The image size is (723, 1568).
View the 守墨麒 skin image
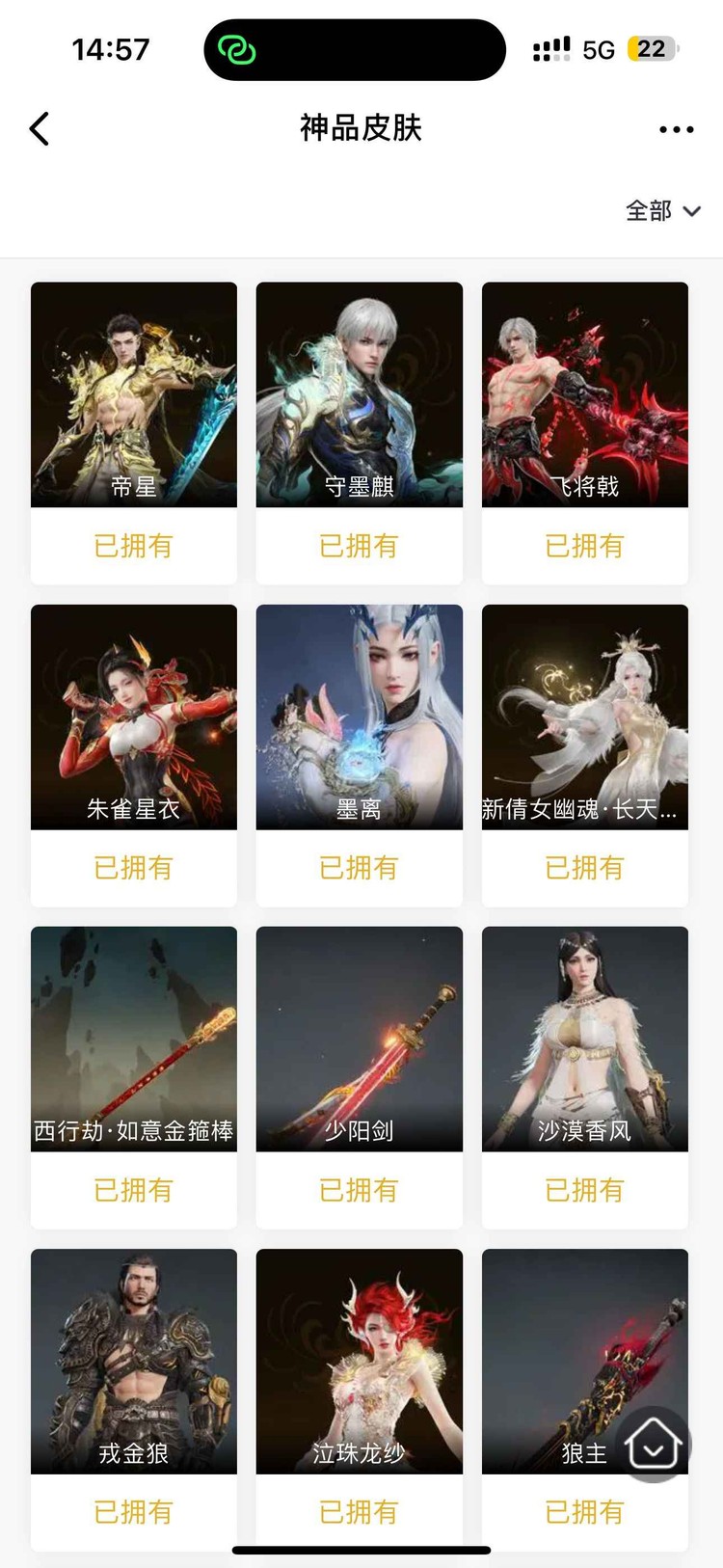[x=359, y=393]
